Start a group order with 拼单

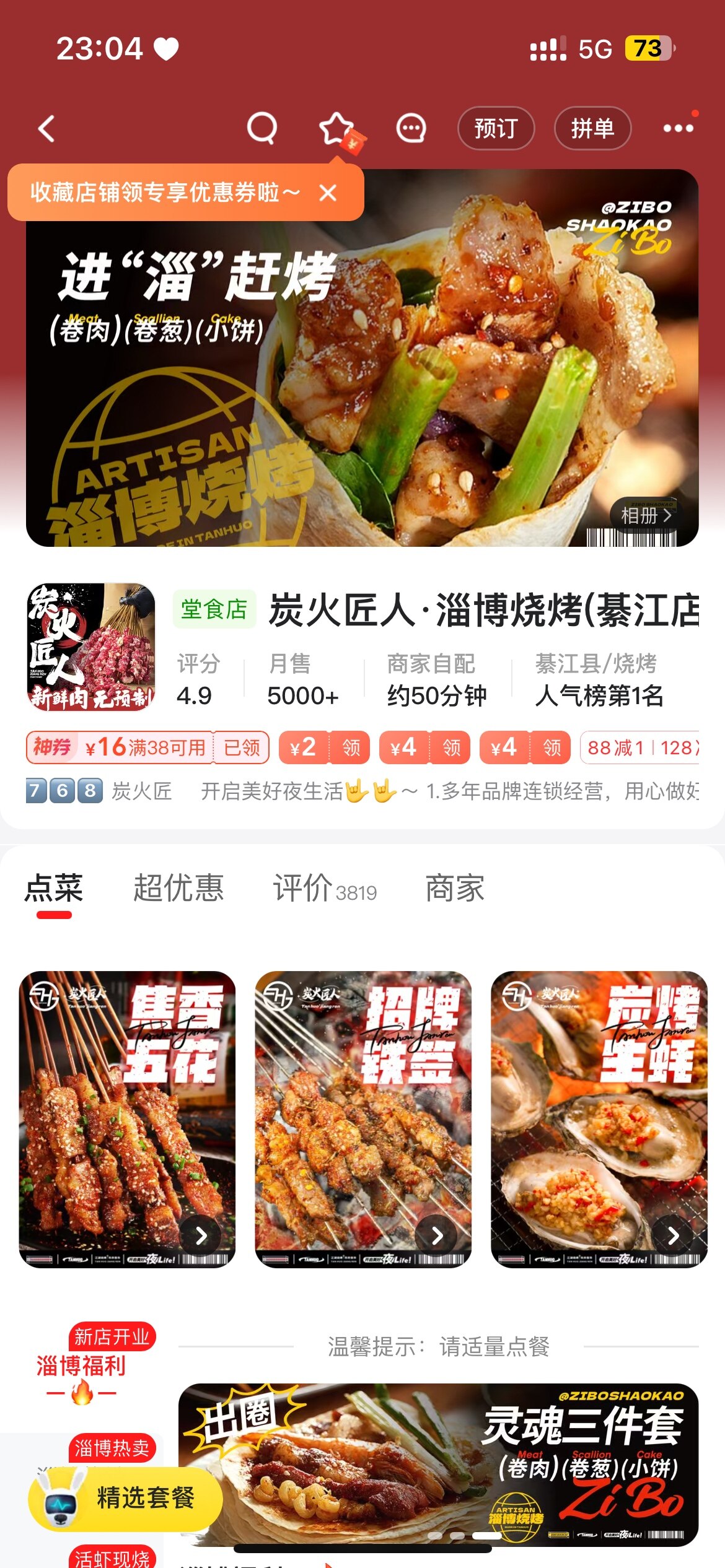point(592,128)
